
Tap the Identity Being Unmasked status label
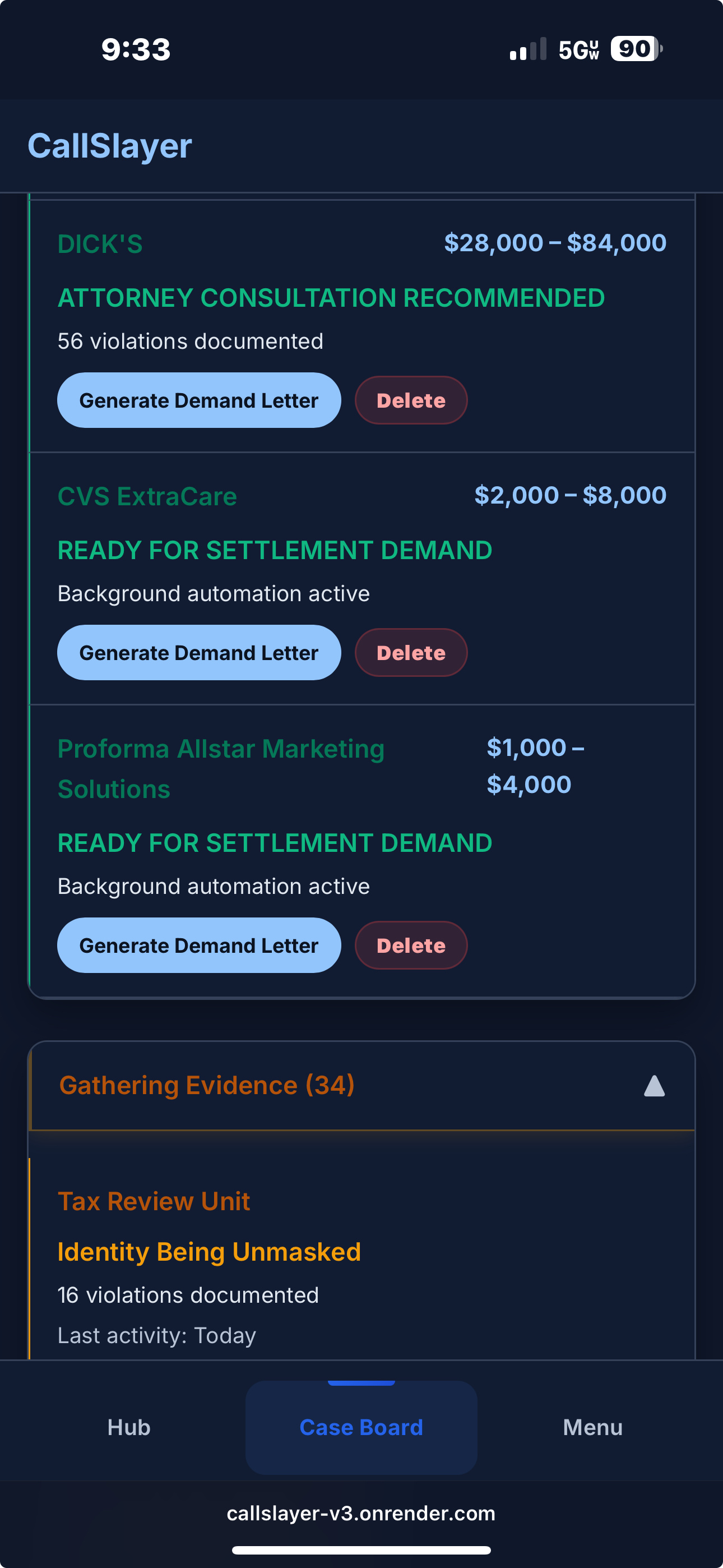tap(208, 1252)
